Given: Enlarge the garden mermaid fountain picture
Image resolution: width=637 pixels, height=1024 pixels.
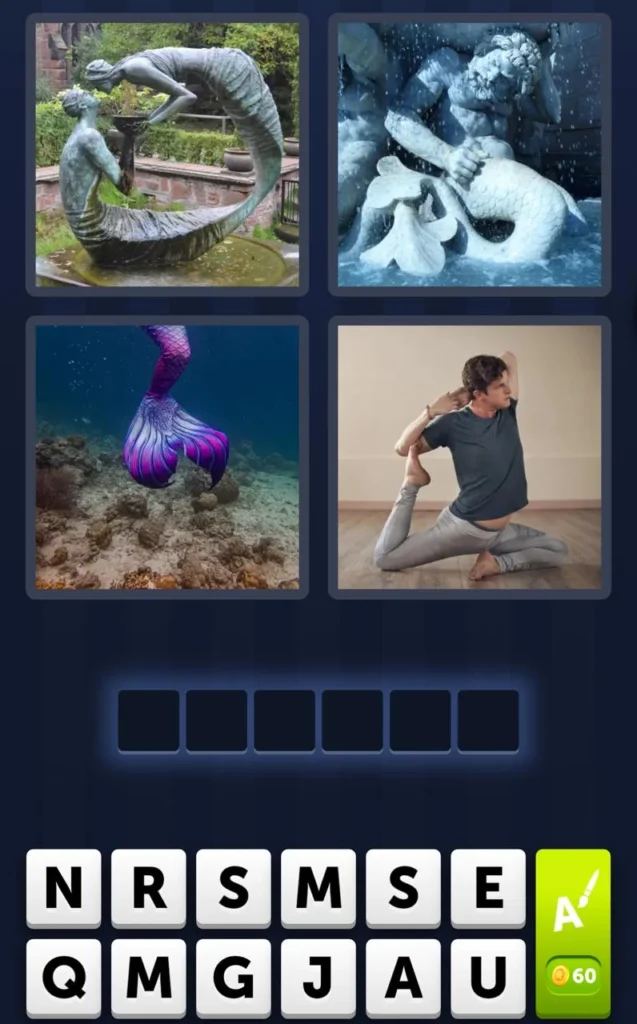Looking at the screenshot, I should [167, 155].
